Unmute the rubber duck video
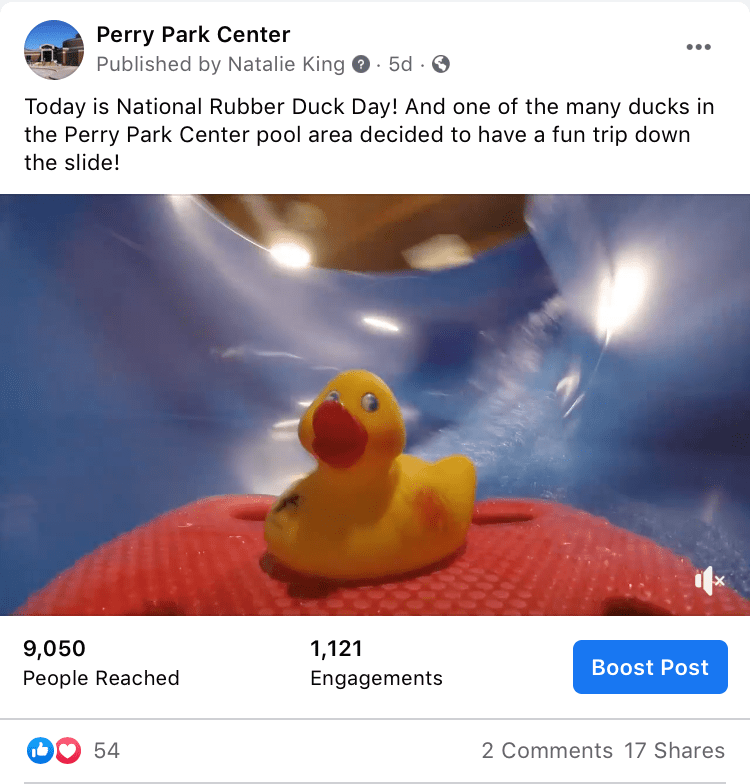 coord(708,580)
